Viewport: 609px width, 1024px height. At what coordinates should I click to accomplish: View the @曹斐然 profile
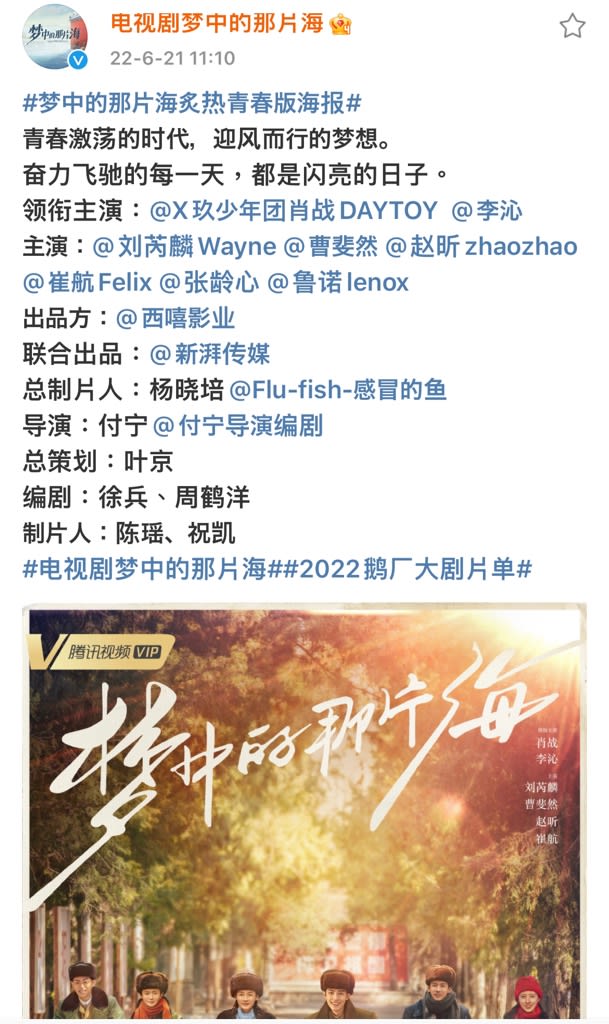coord(331,247)
